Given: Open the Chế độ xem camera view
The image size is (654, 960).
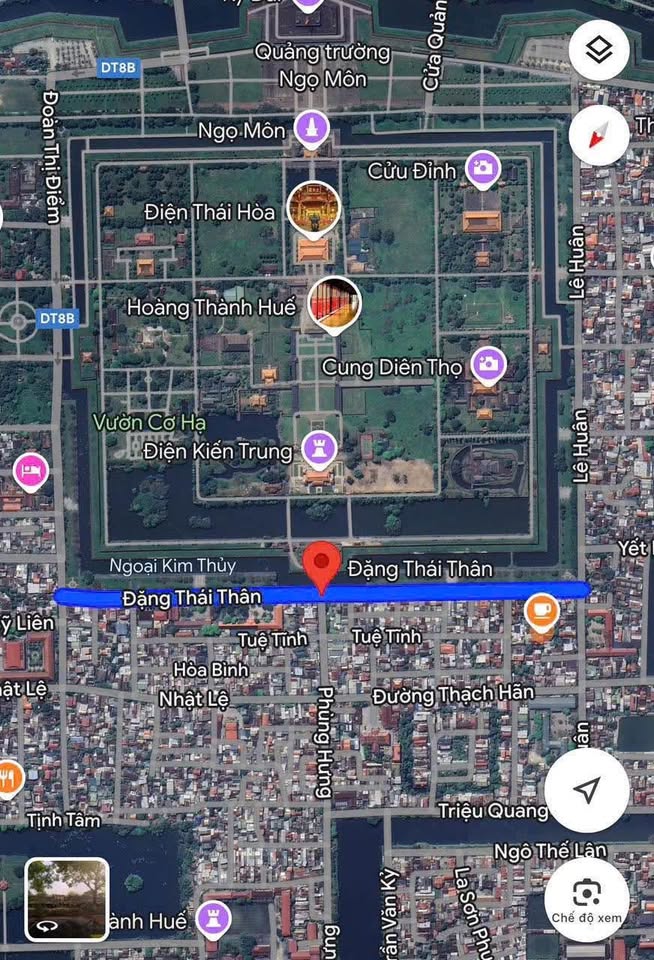Looking at the screenshot, I should (x=587, y=895).
